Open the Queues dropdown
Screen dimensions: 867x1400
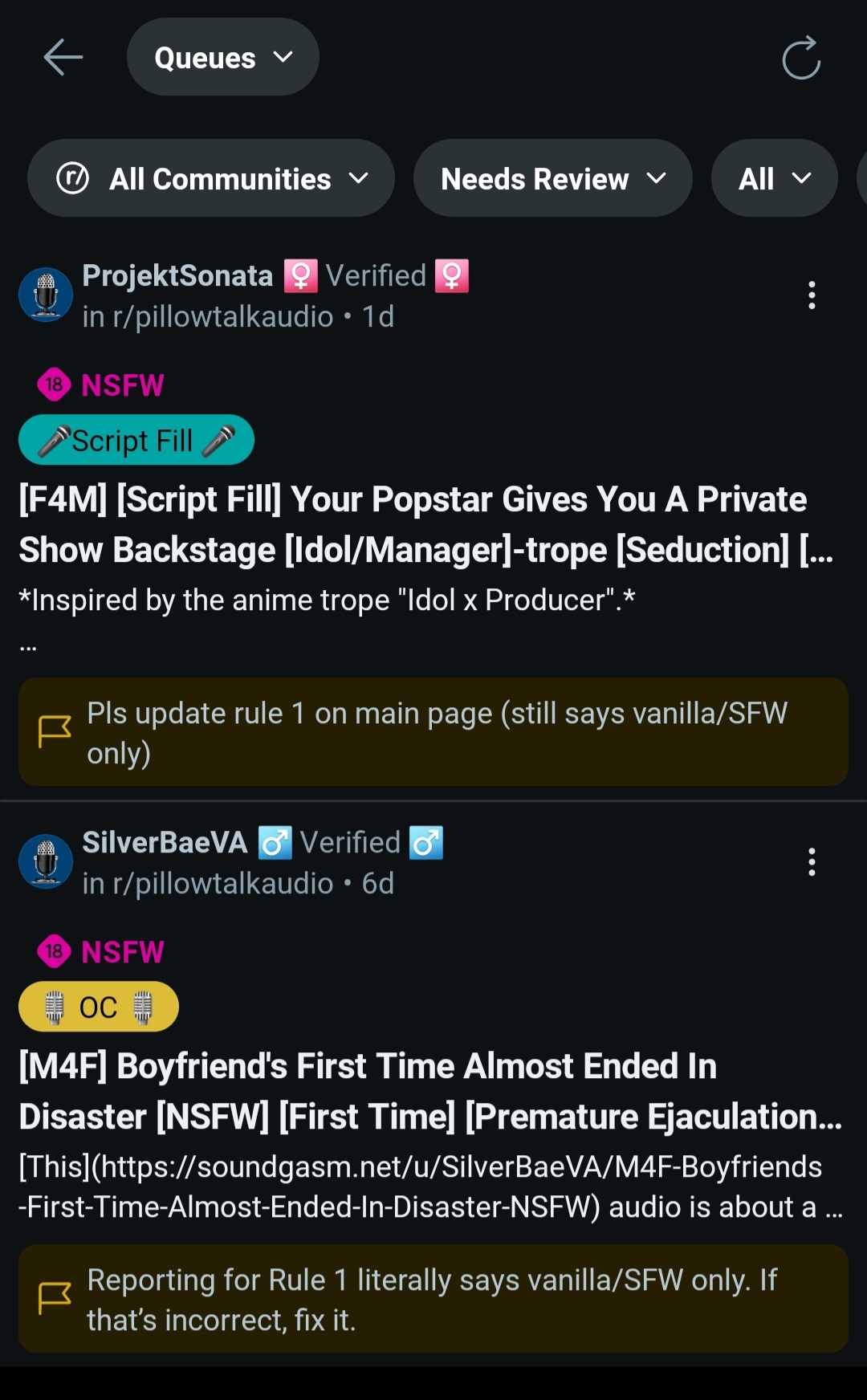coord(222,58)
